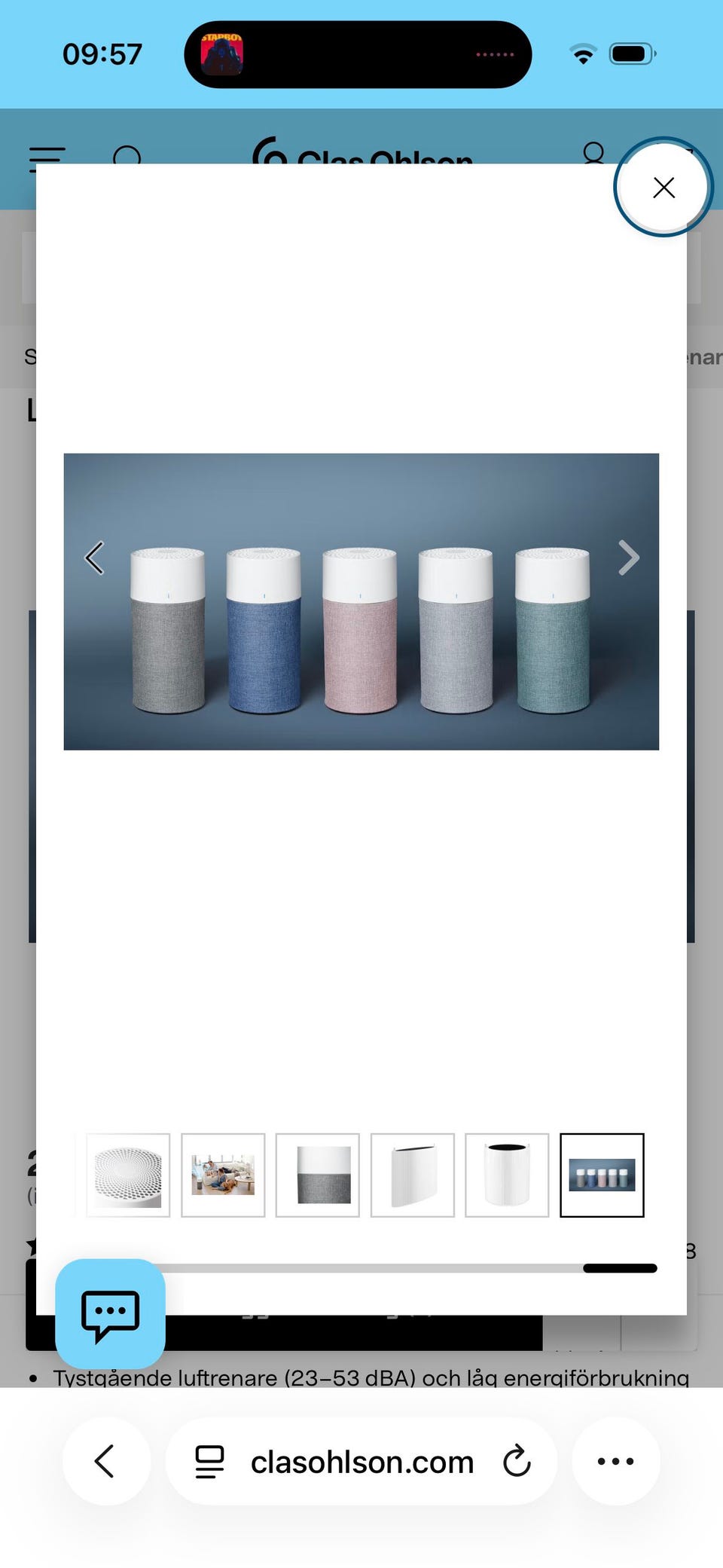Screen dimensions: 723x1568
Task: Go back in the browser
Action: point(106,1461)
